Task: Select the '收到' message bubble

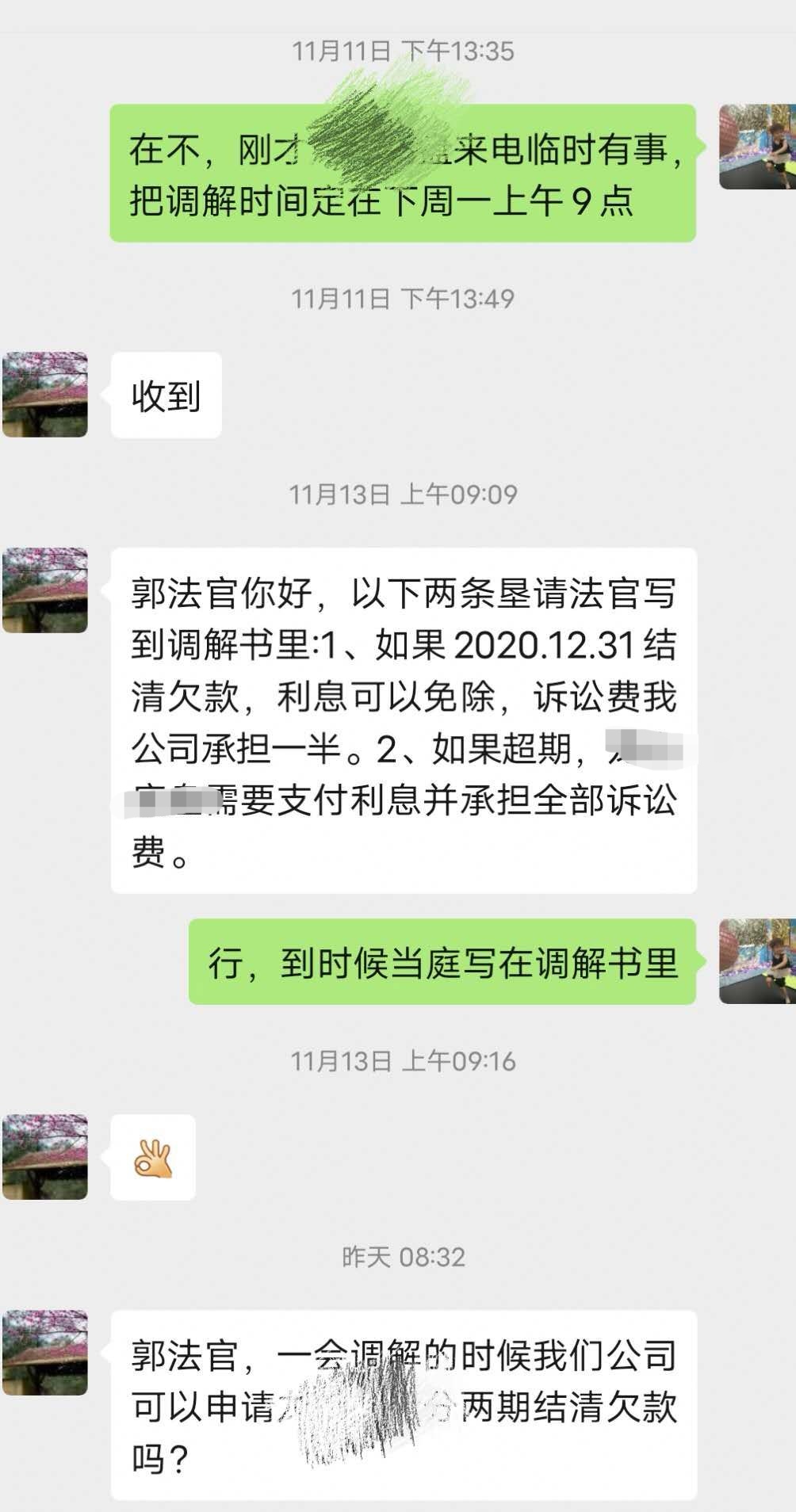Action: pos(166,394)
